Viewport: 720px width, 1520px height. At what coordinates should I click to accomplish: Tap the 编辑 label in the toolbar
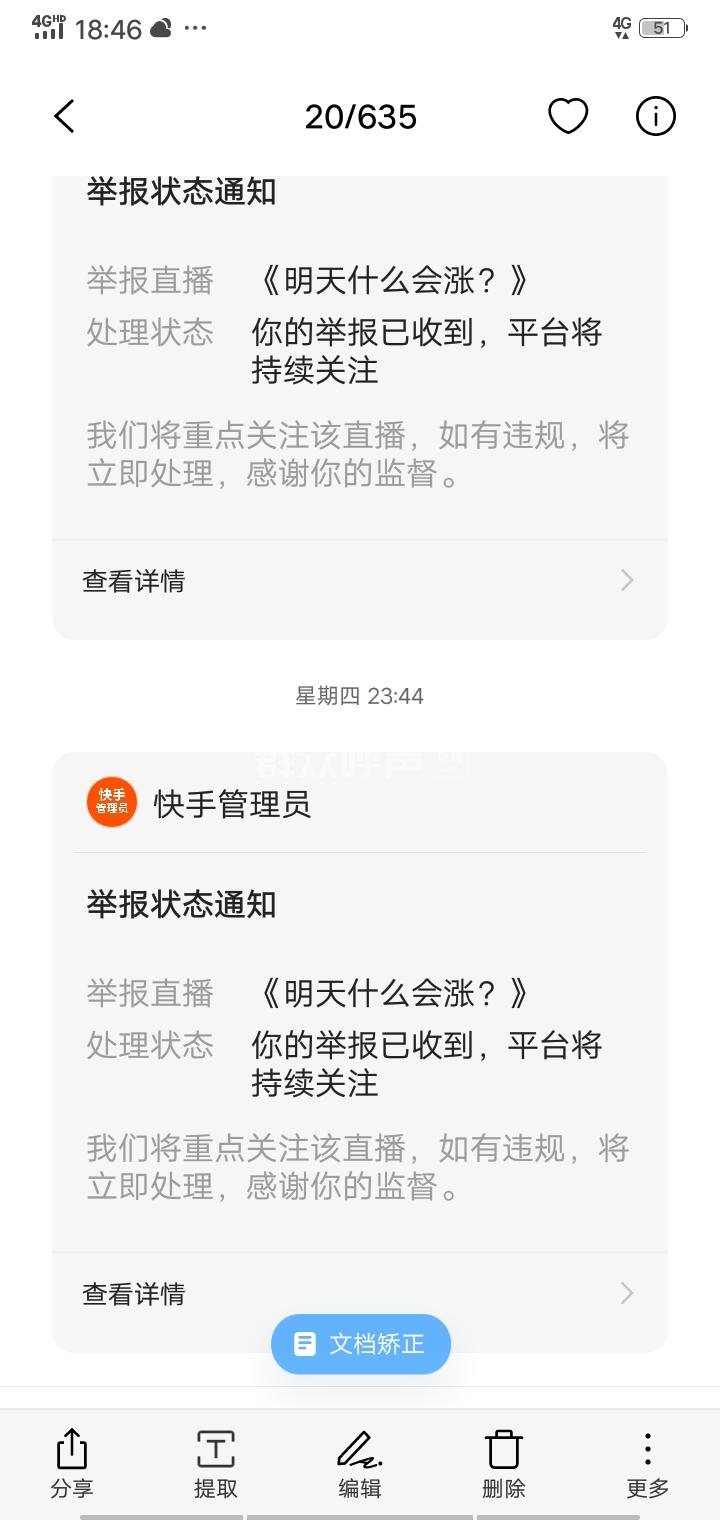pyautogui.click(x=358, y=1488)
